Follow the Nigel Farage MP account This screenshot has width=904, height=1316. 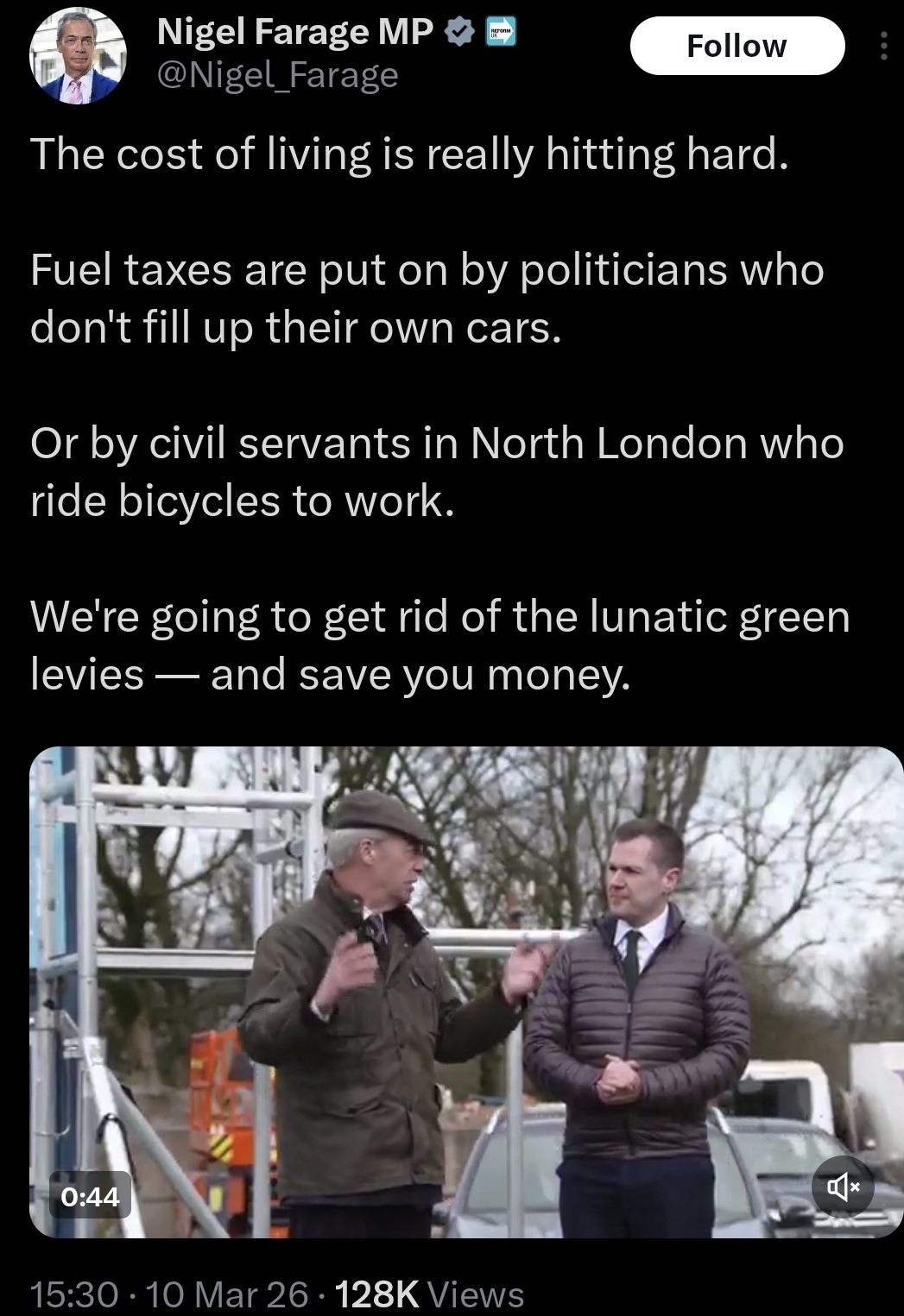coord(736,46)
